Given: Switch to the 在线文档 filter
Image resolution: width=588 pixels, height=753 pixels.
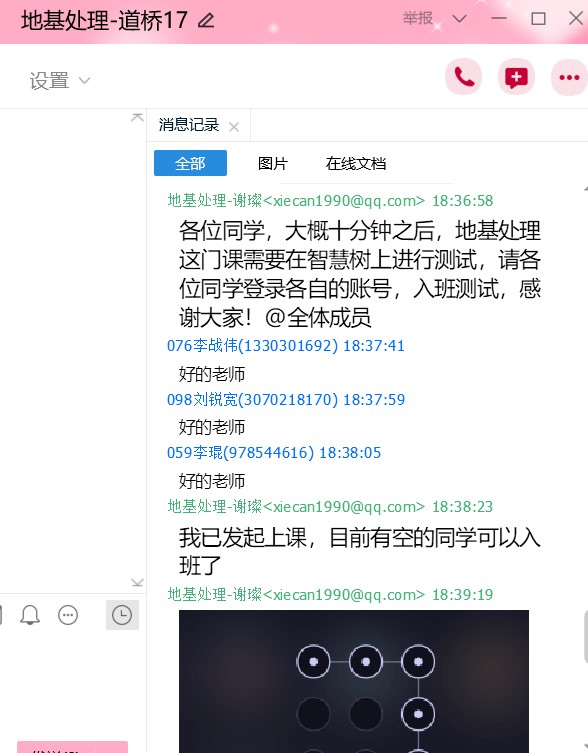Looking at the screenshot, I should click(x=355, y=163).
